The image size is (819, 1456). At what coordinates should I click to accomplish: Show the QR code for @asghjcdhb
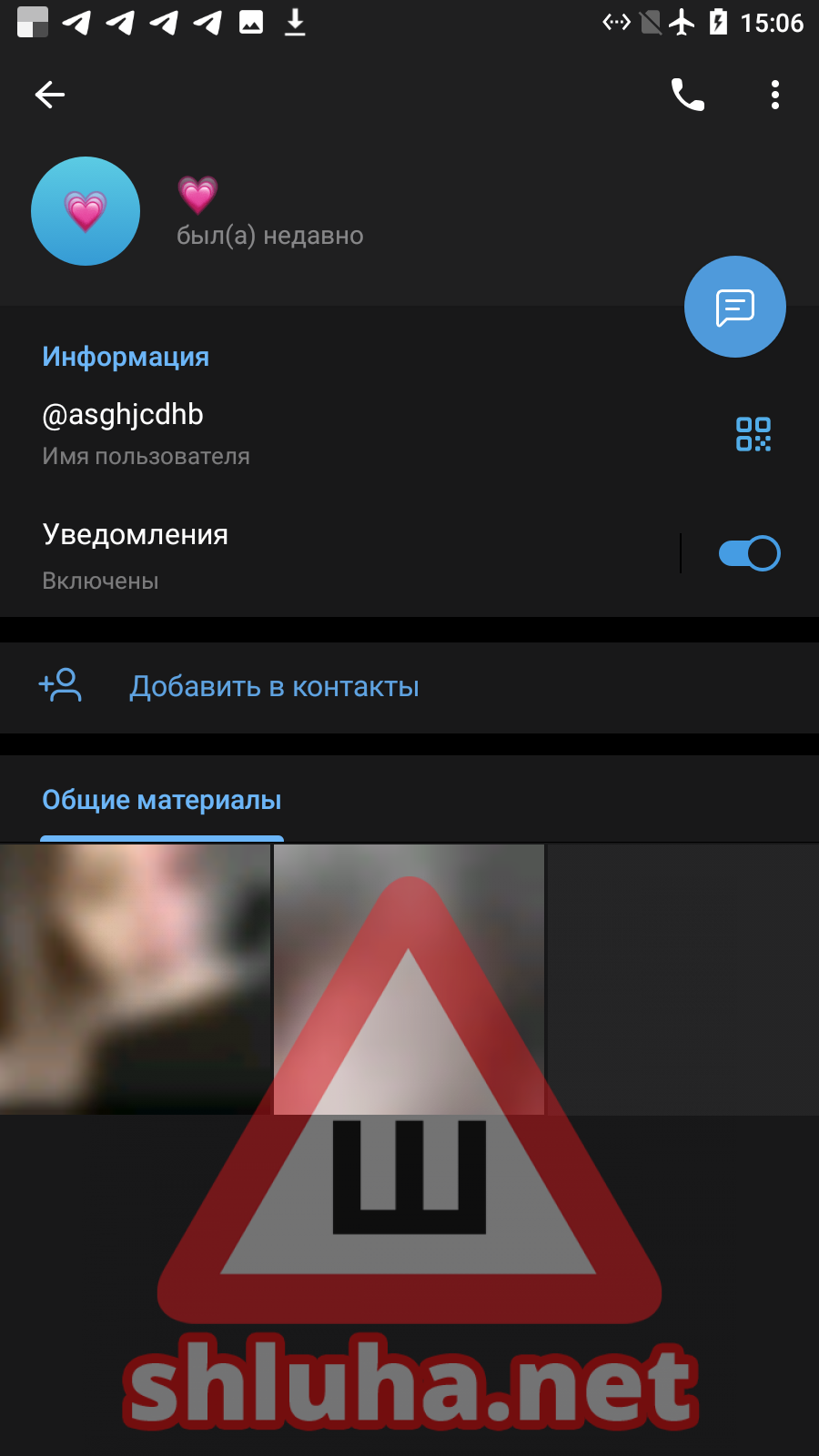click(753, 434)
